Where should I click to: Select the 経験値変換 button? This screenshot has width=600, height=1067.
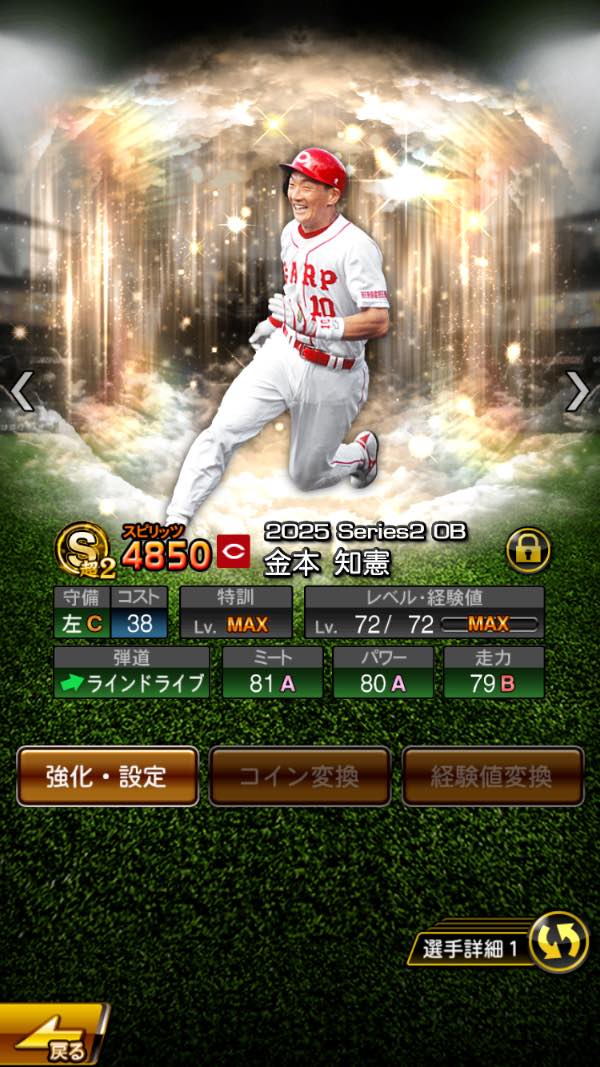click(x=493, y=776)
